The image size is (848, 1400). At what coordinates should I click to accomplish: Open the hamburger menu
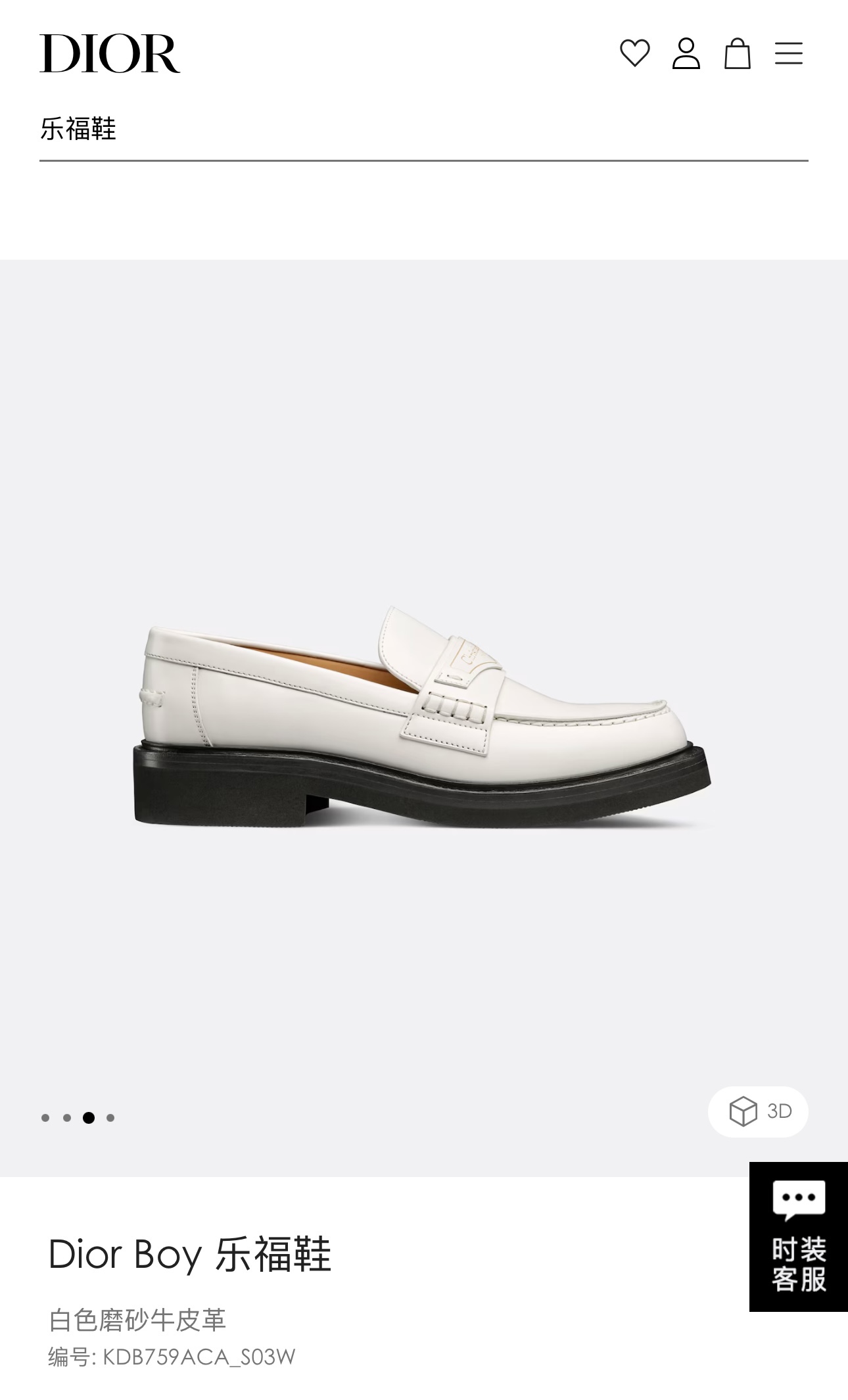[788, 53]
